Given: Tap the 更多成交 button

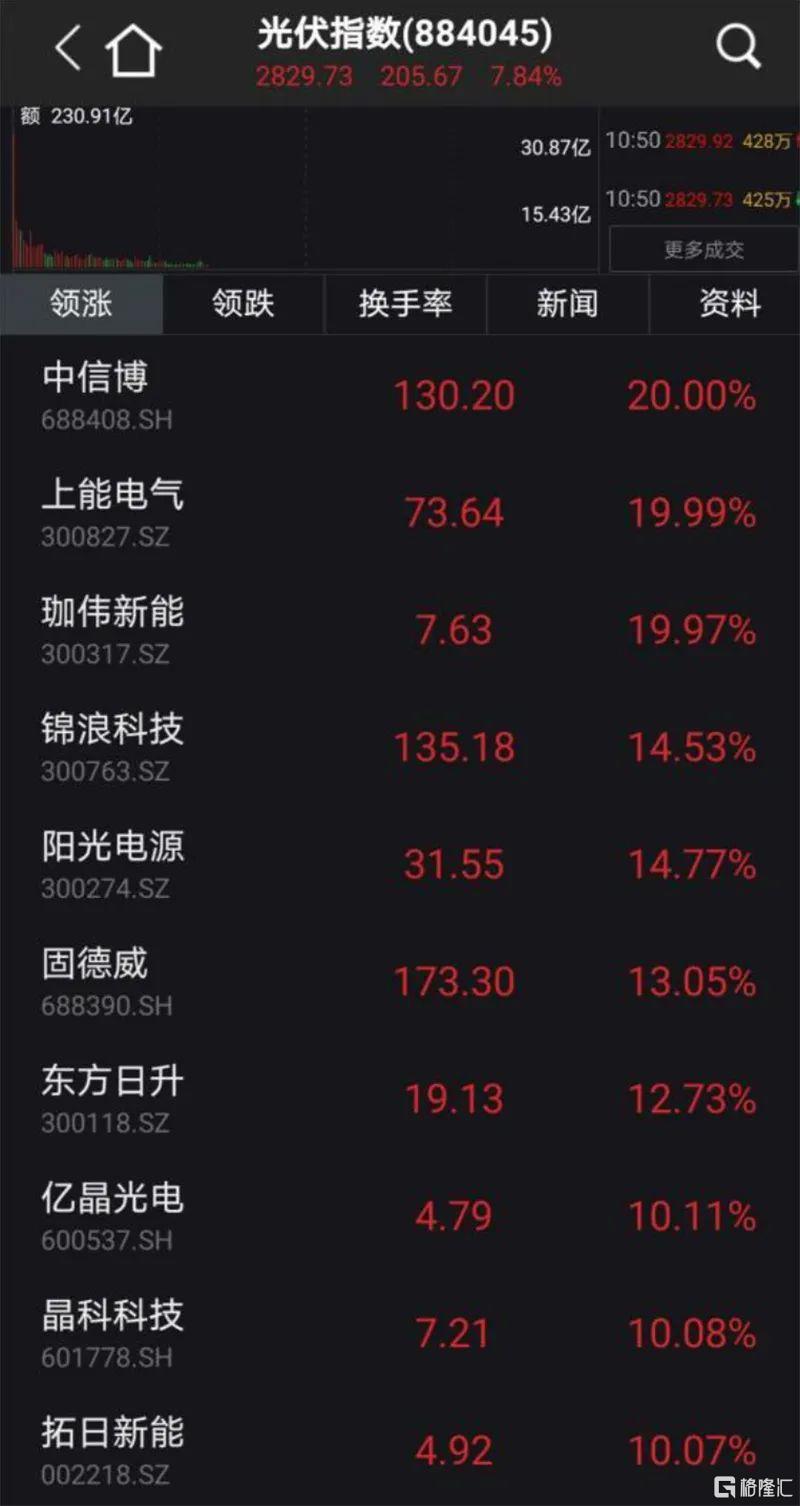Looking at the screenshot, I should [704, 249].
